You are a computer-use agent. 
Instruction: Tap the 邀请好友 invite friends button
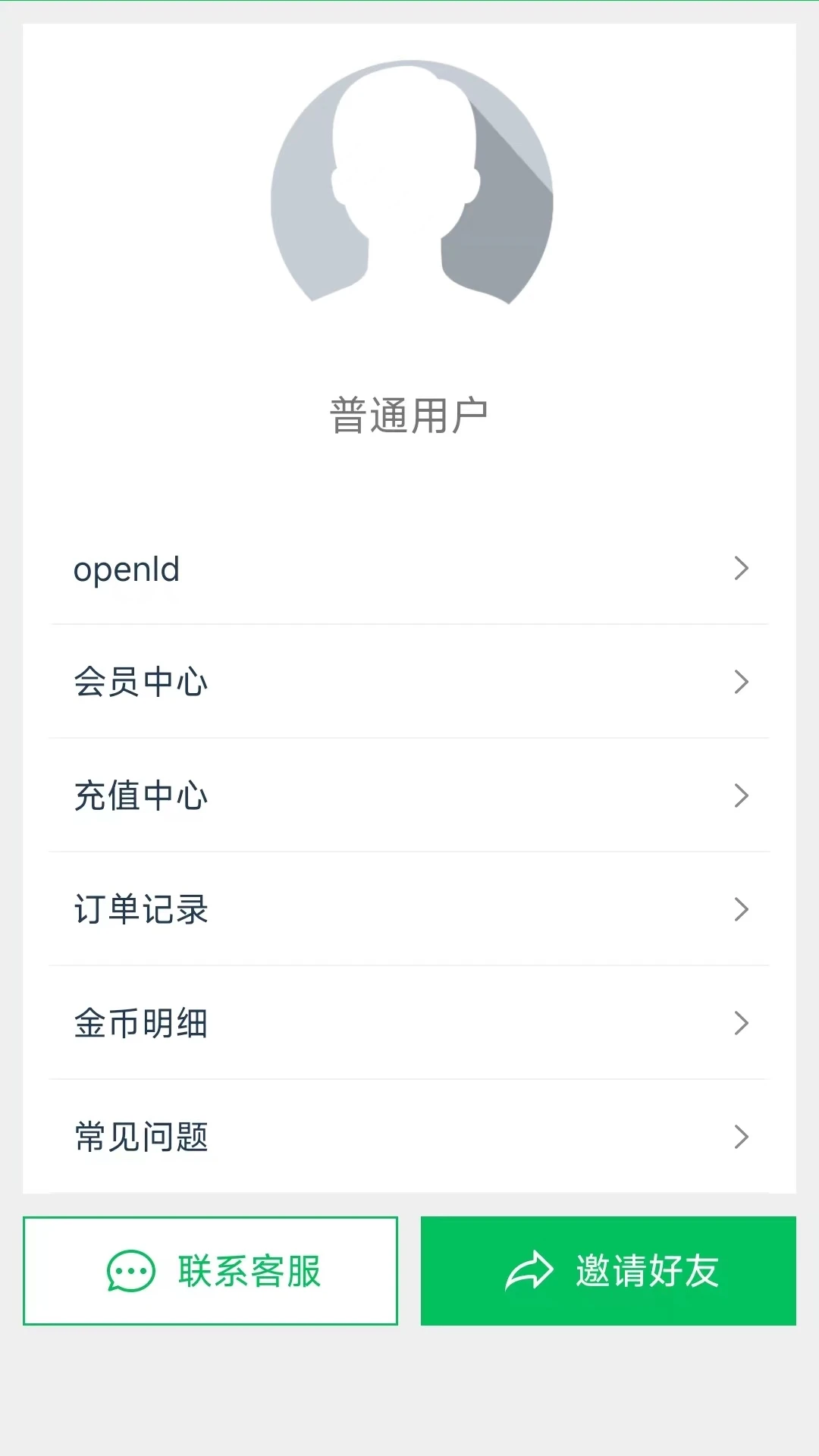click(607, 1267)
